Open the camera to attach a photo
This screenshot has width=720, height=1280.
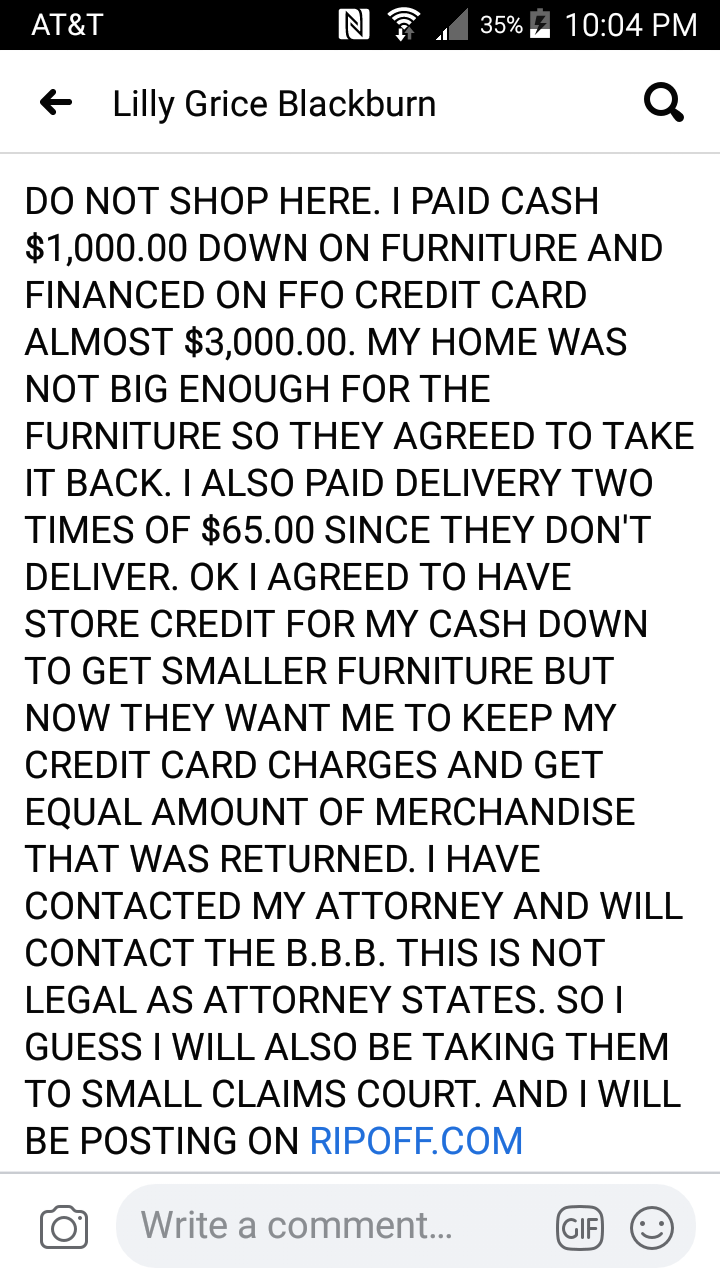coord(64,1227)
